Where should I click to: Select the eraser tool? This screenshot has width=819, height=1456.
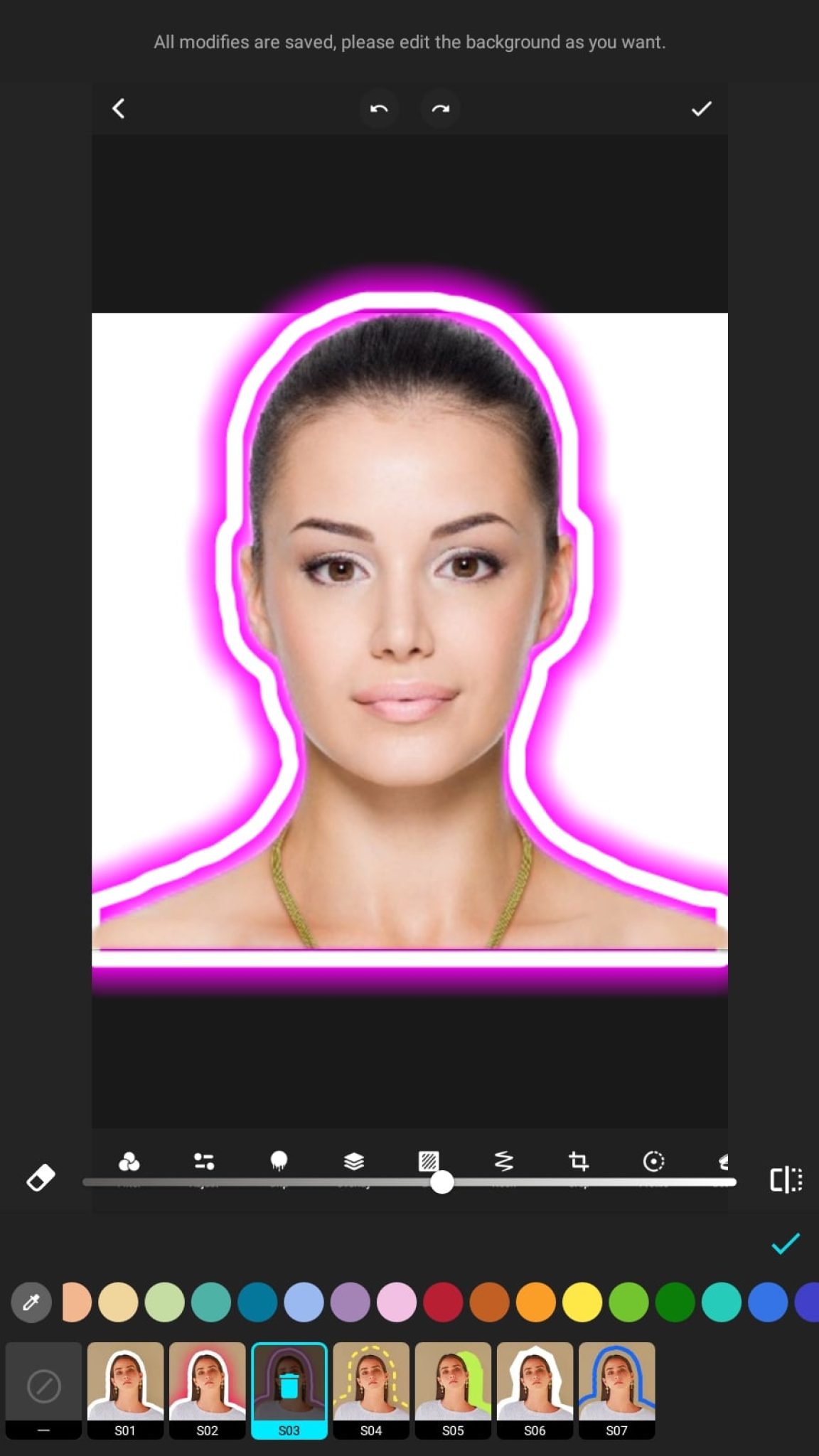point(41,1178)
